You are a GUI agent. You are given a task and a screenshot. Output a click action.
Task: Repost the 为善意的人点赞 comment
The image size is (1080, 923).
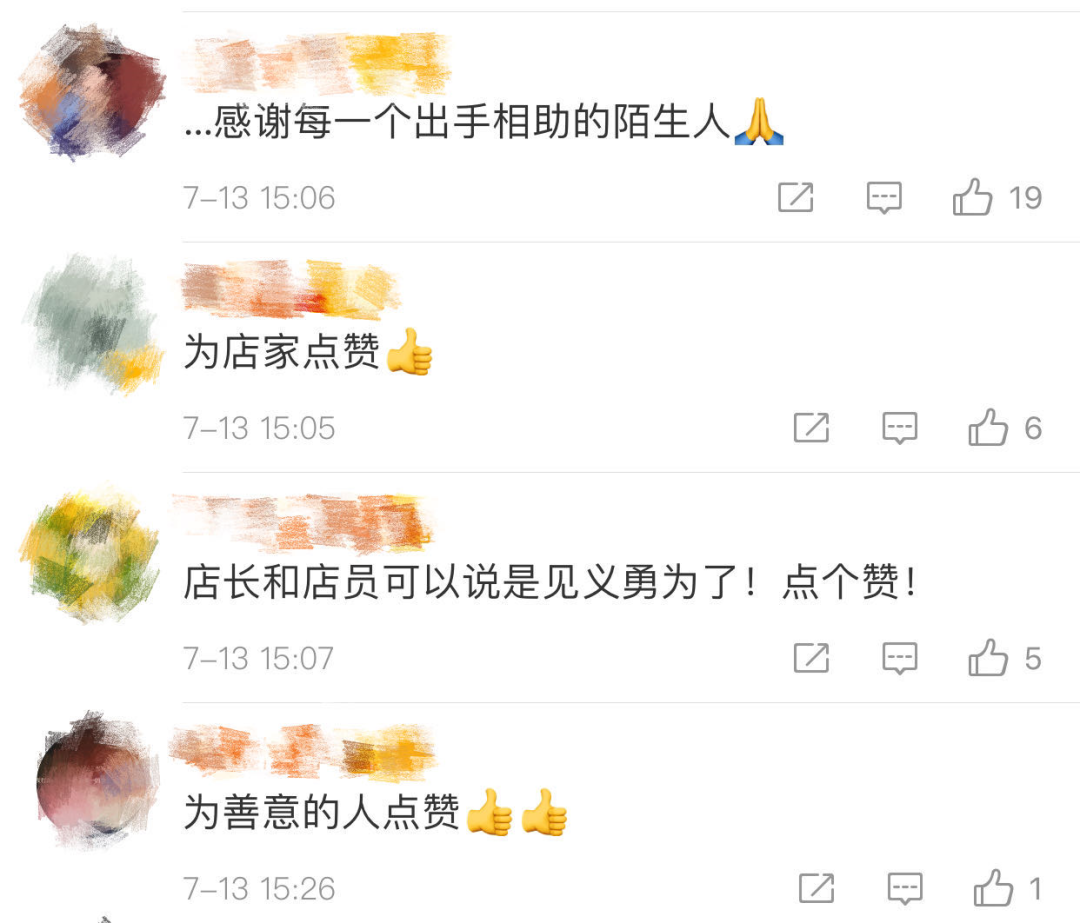click(x=817, y=888)
